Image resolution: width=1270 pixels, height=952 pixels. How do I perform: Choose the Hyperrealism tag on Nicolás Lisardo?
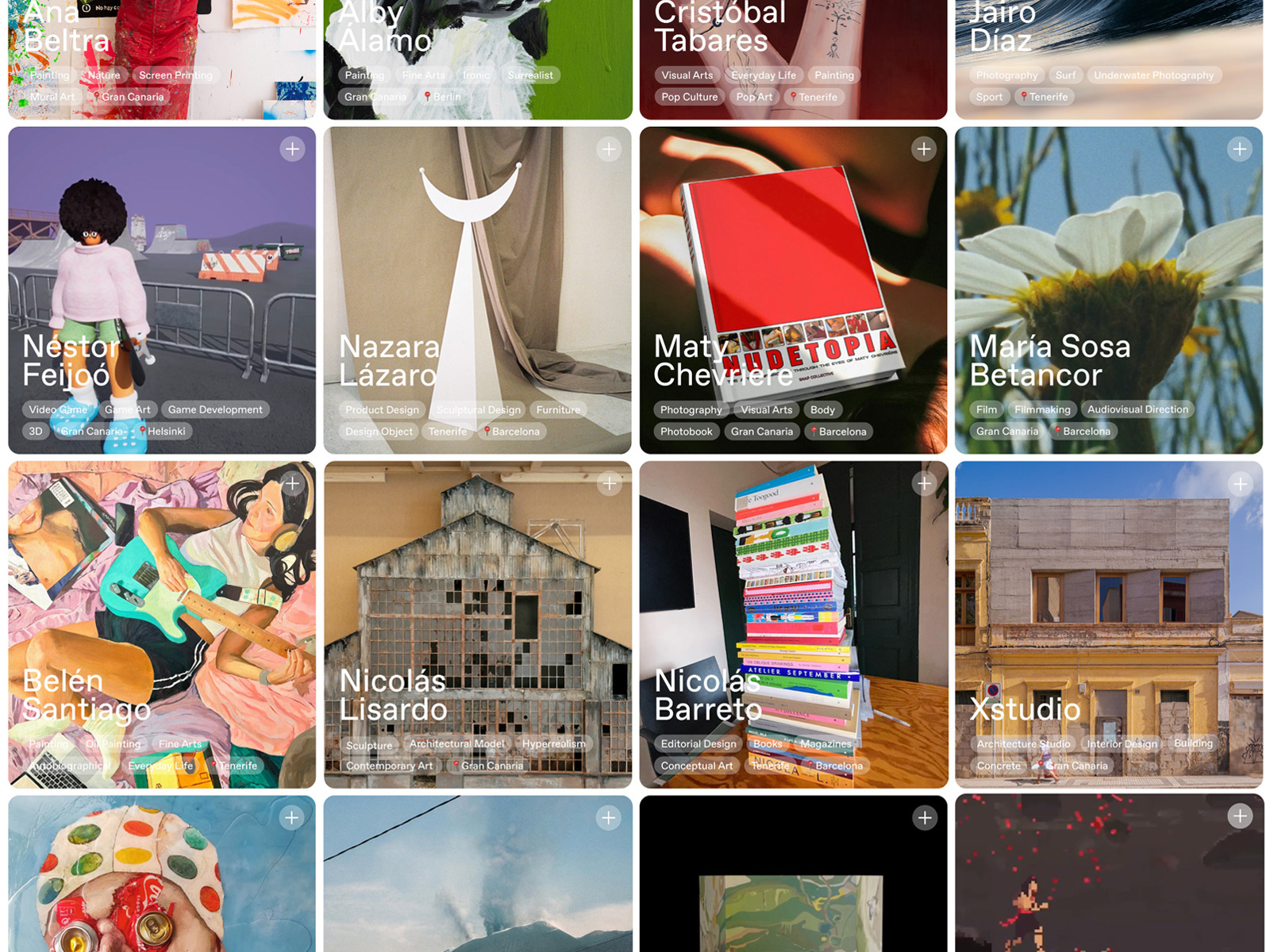[553, 744]
